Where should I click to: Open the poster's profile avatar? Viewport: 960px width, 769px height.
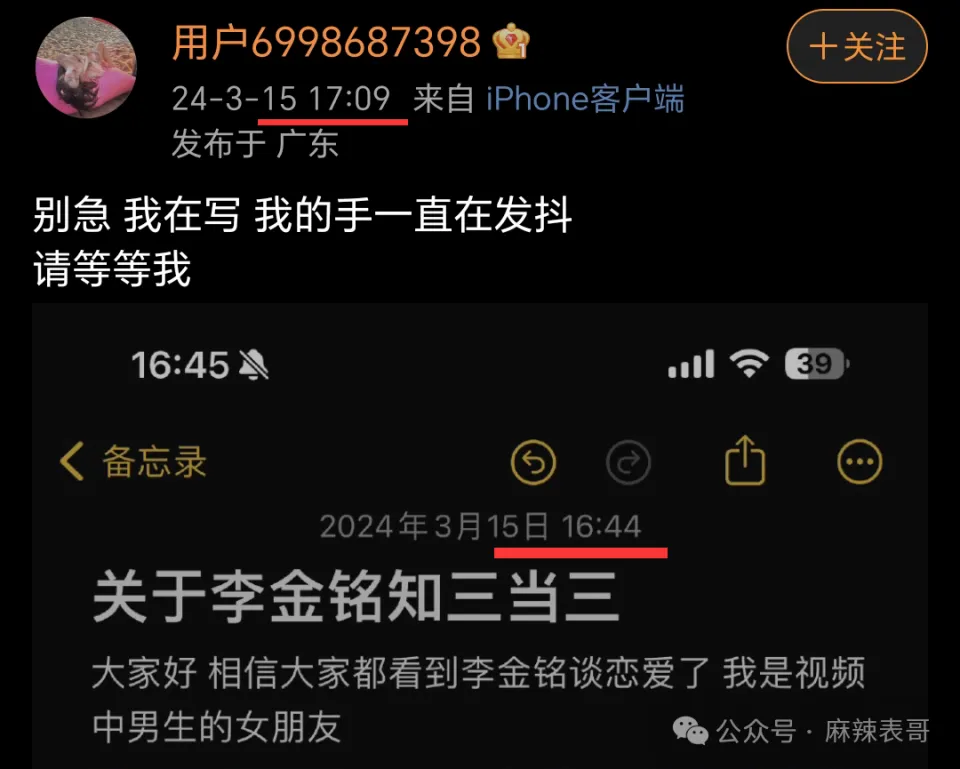(85, 67)
